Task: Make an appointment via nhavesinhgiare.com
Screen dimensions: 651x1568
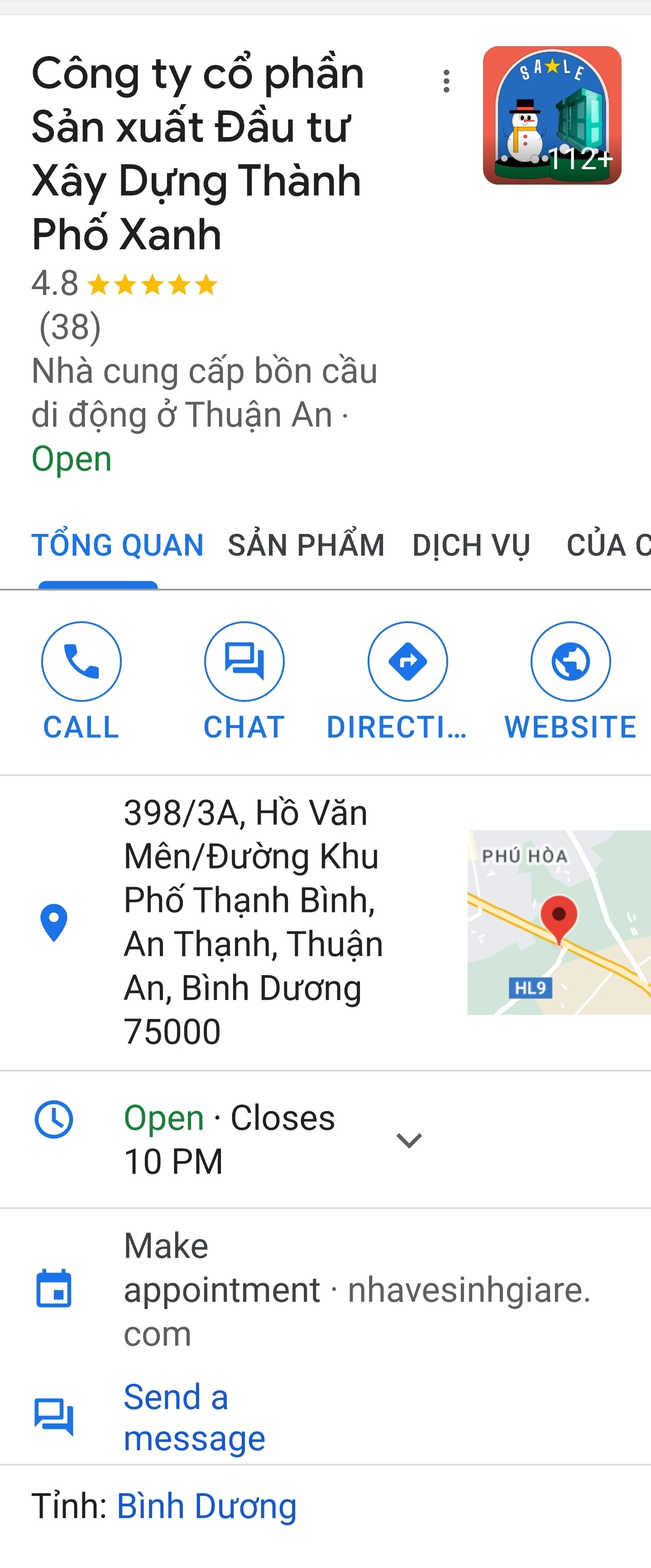Action: tap(356, 1289)
